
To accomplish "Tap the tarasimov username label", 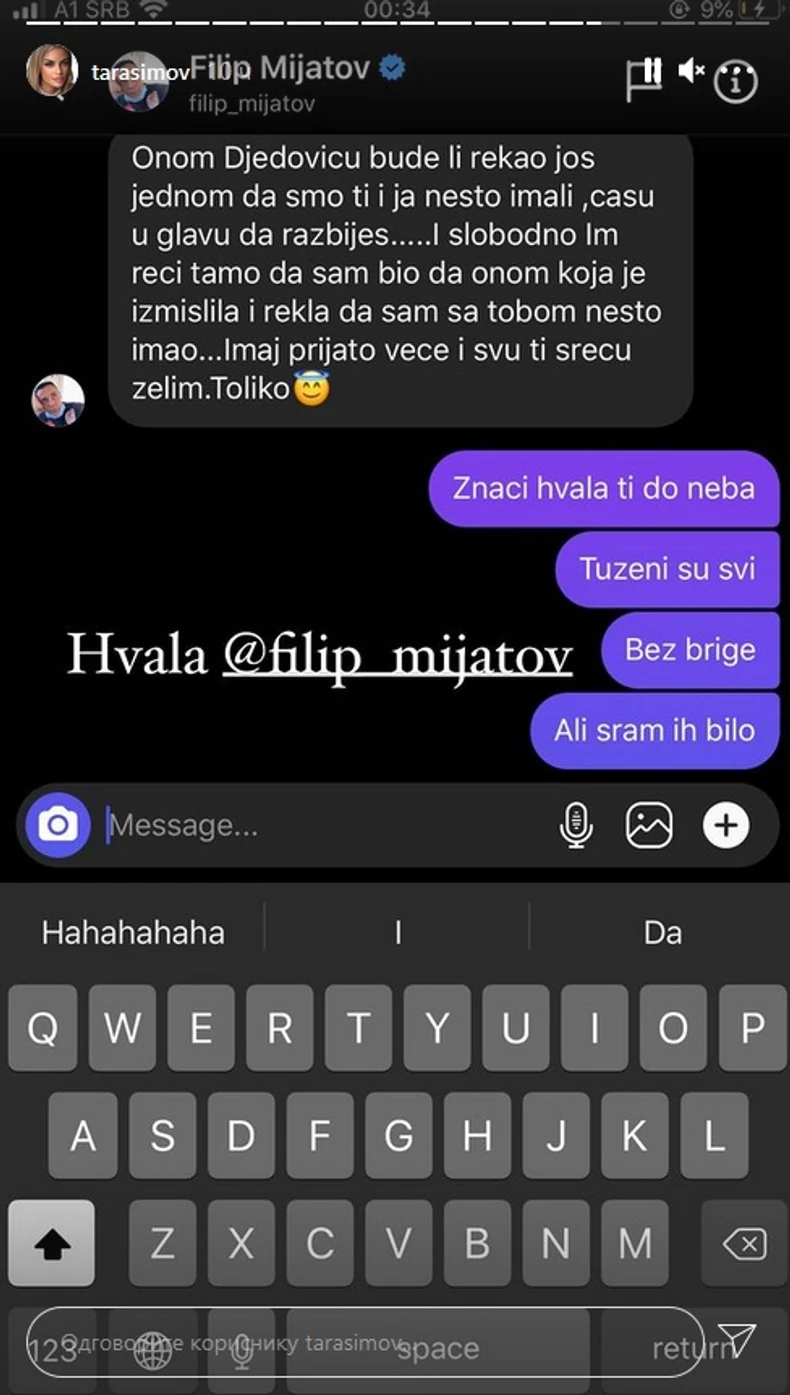I will pos(142,67).
